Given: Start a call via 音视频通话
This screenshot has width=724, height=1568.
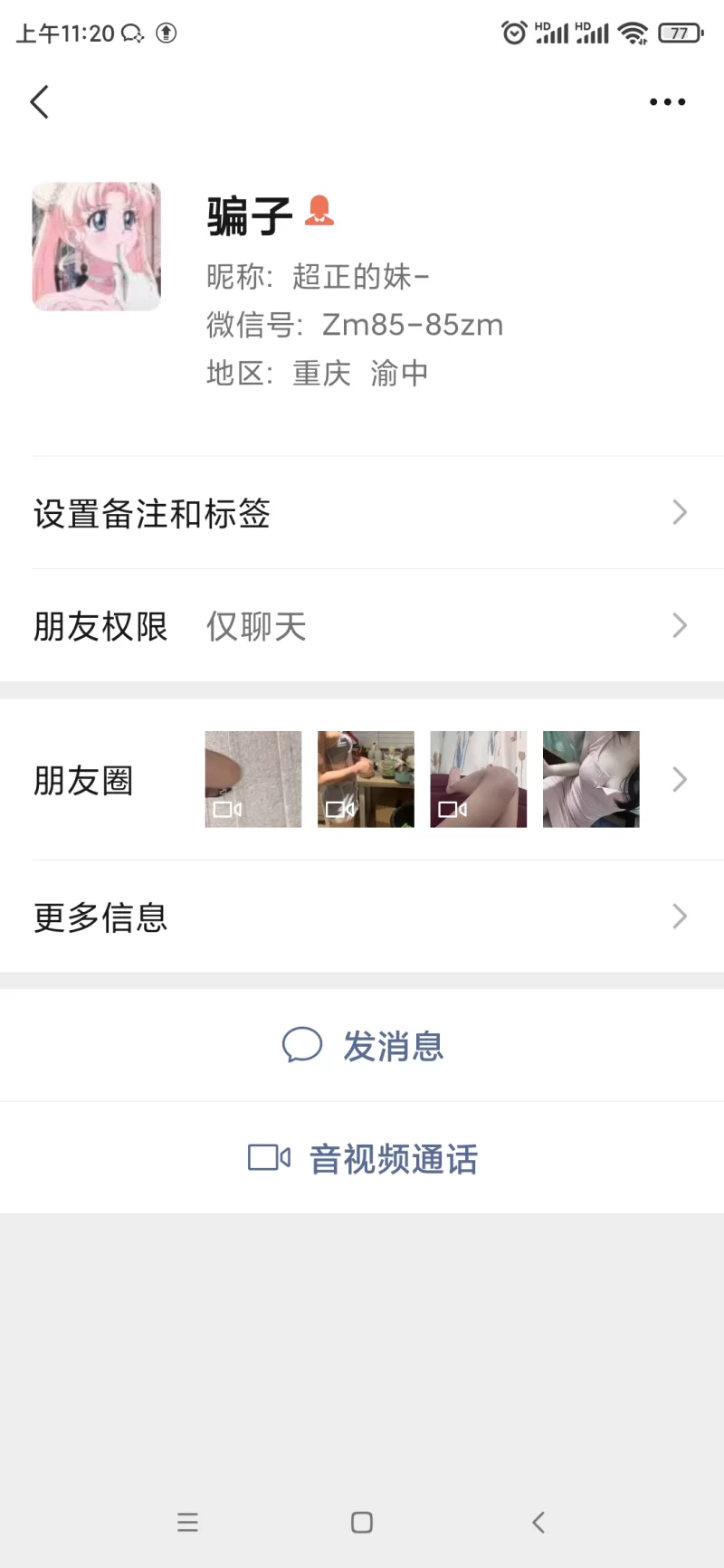Looking at the screenshot, I should coord(364,1159).
